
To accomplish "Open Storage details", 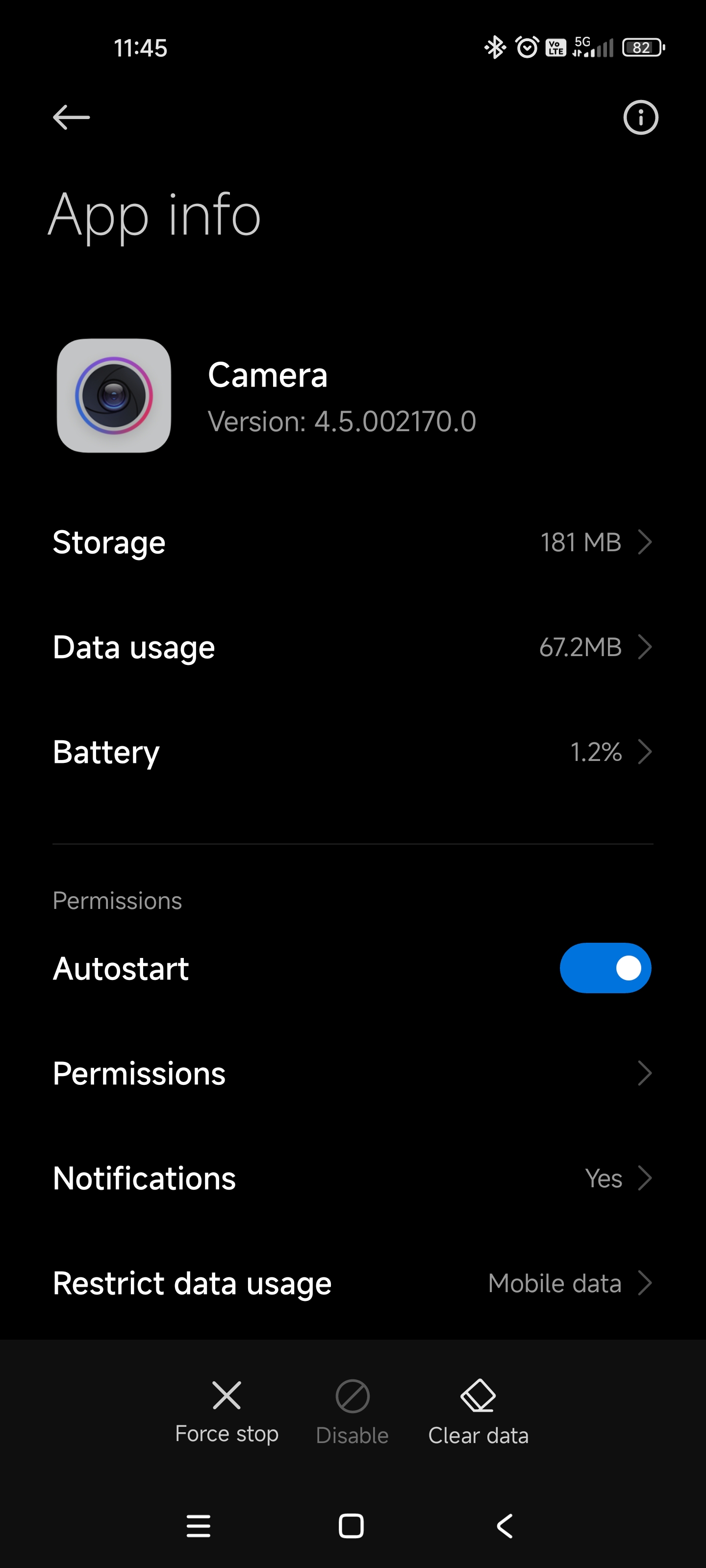I will [x=353, y=542].
